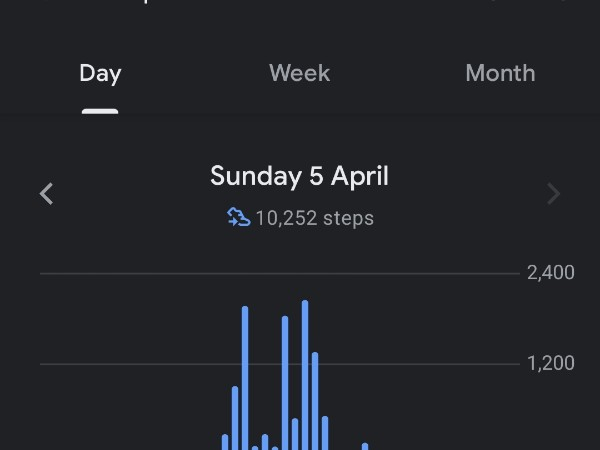The image size is (600, 450).
Task: Switch to the Week tab
Action: (x=299, y=74)
